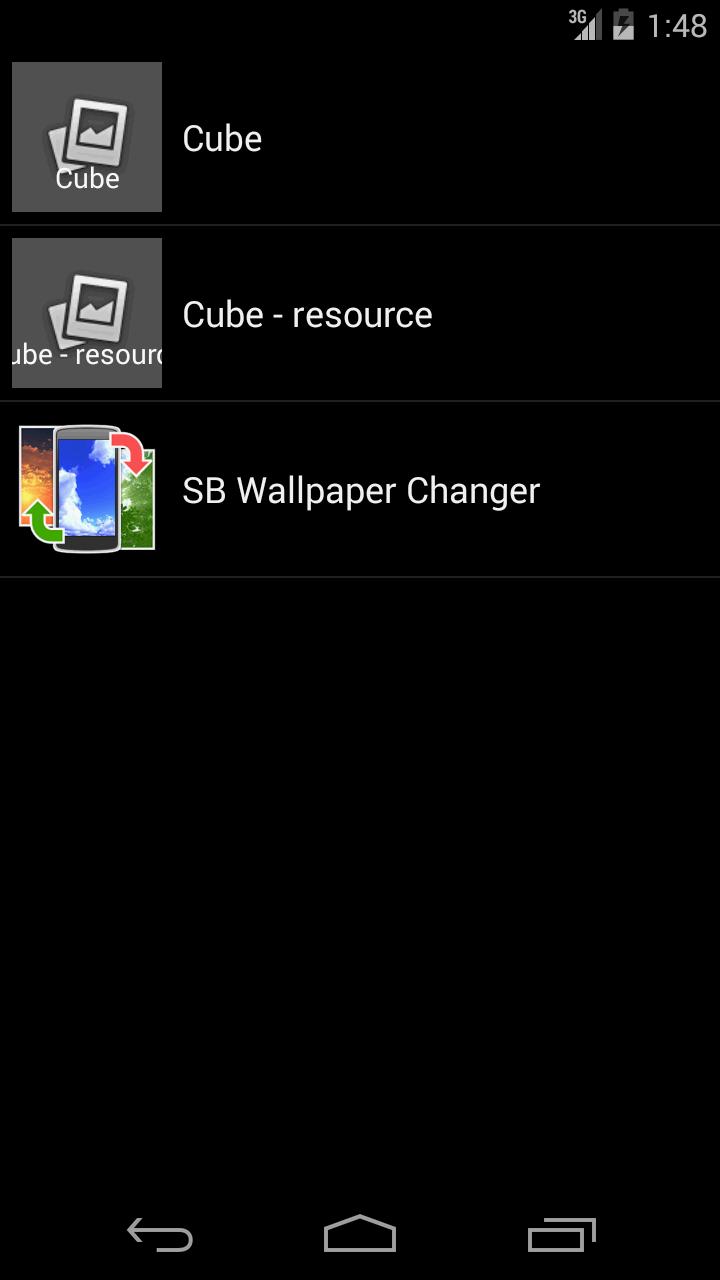Tap the Cube label text

tap(221, 137)
